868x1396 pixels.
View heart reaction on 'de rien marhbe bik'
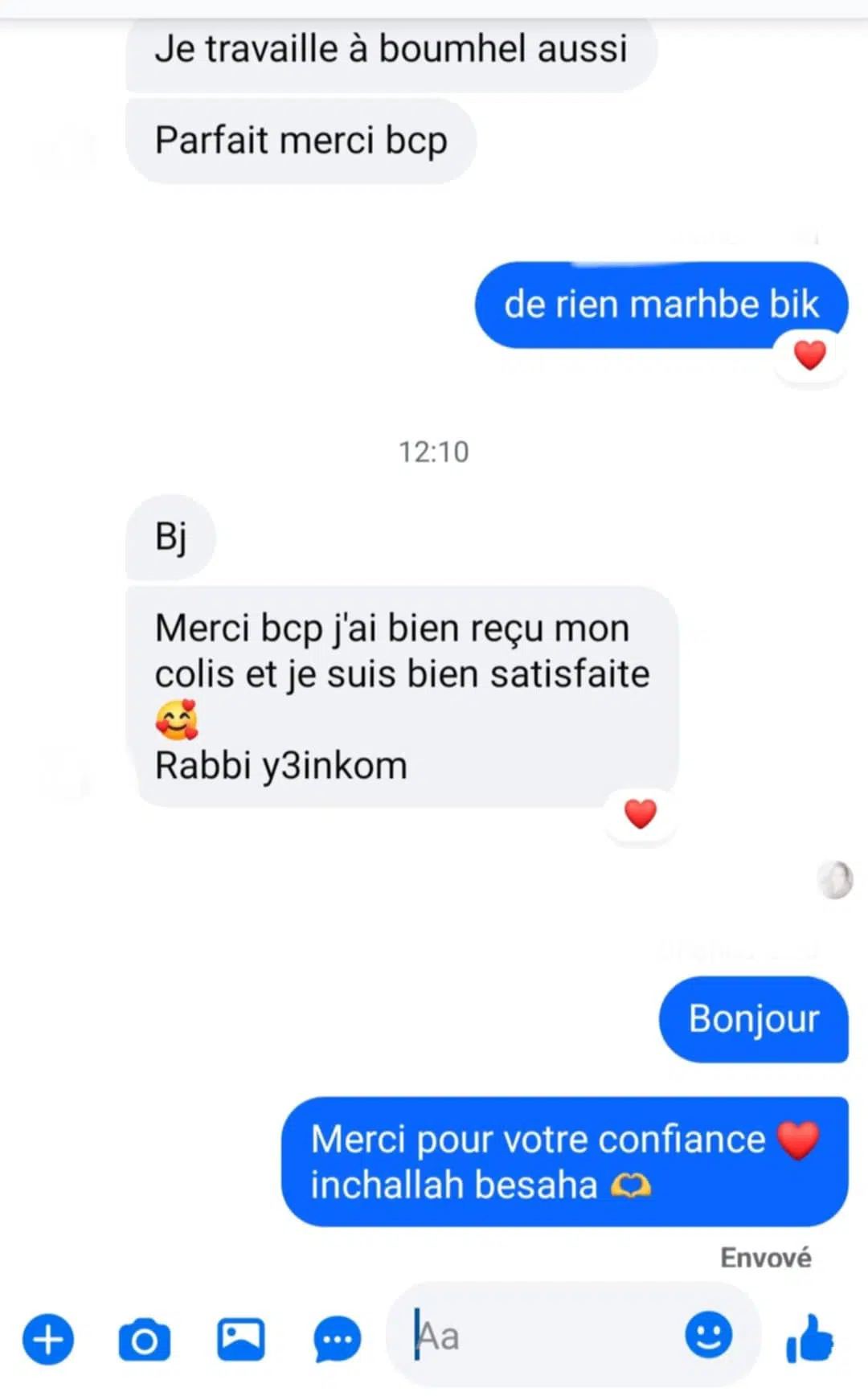[809, 354]
